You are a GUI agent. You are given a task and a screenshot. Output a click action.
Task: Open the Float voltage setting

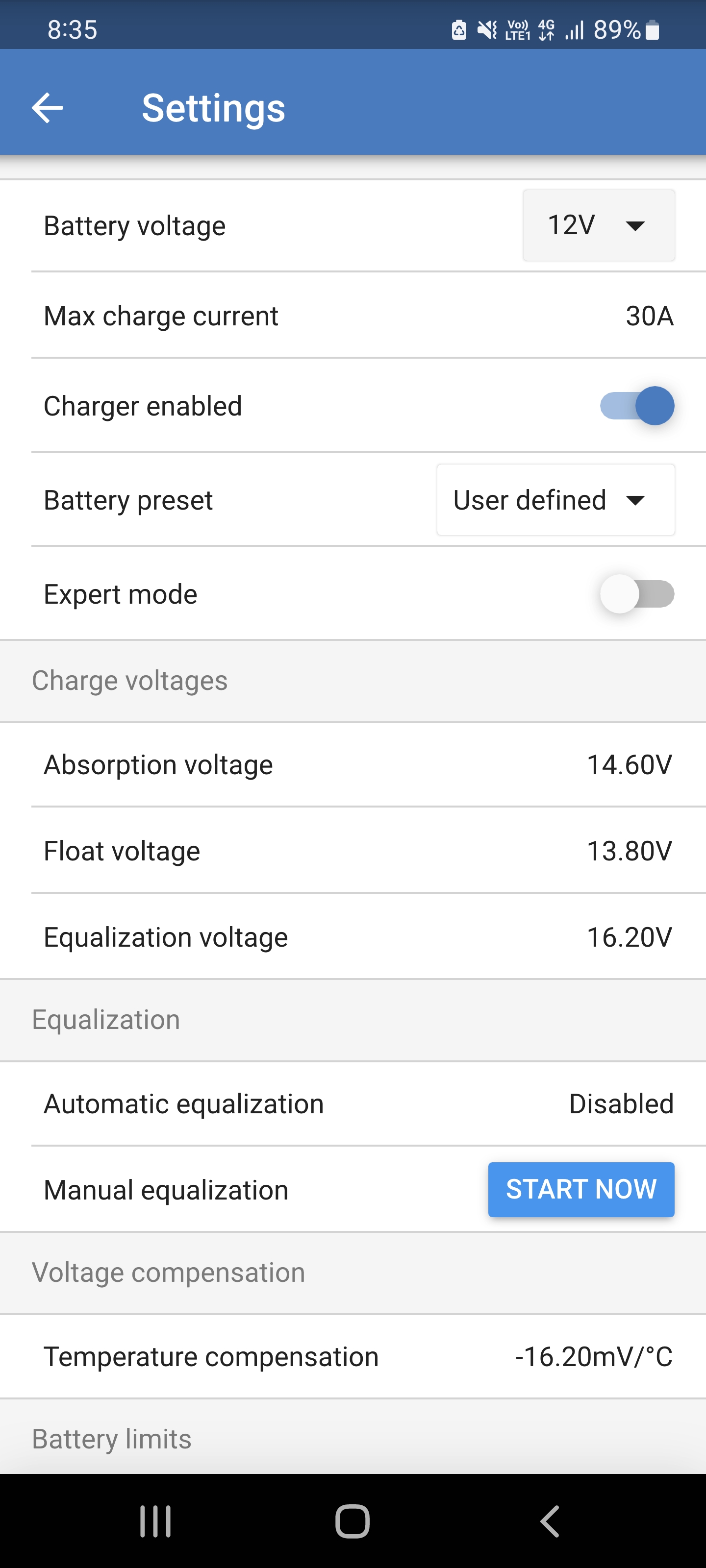coord(353,851)
